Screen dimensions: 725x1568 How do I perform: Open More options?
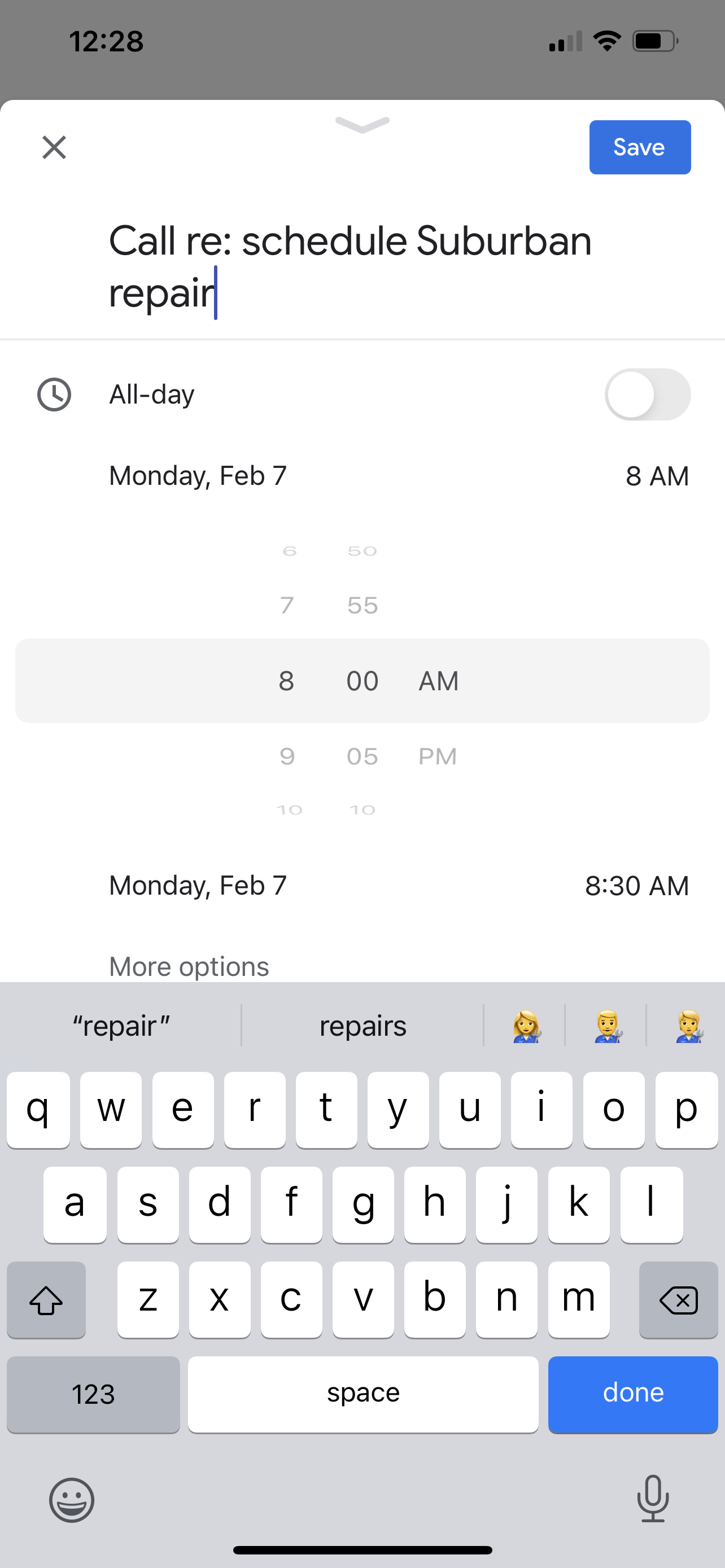point(189,967)
